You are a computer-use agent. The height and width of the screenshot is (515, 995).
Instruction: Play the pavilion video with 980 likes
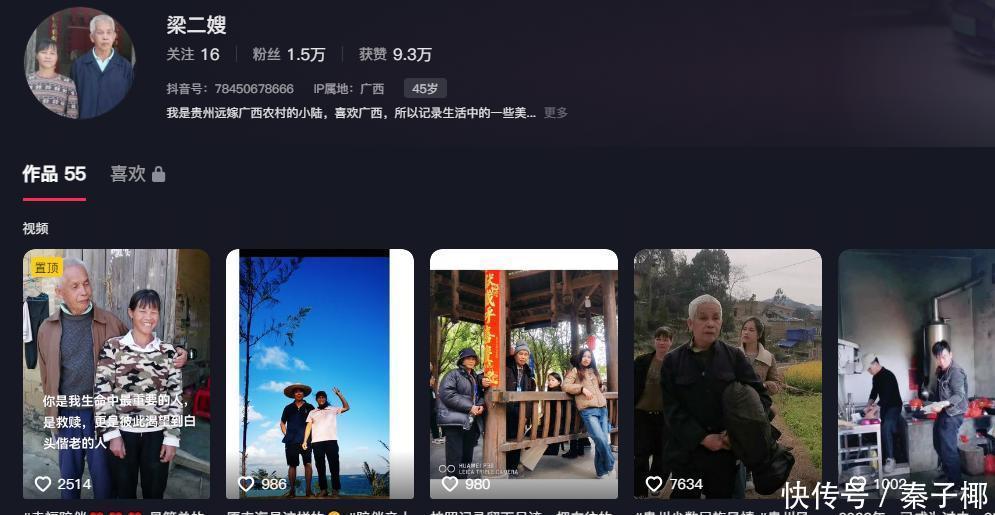point(523,372)
